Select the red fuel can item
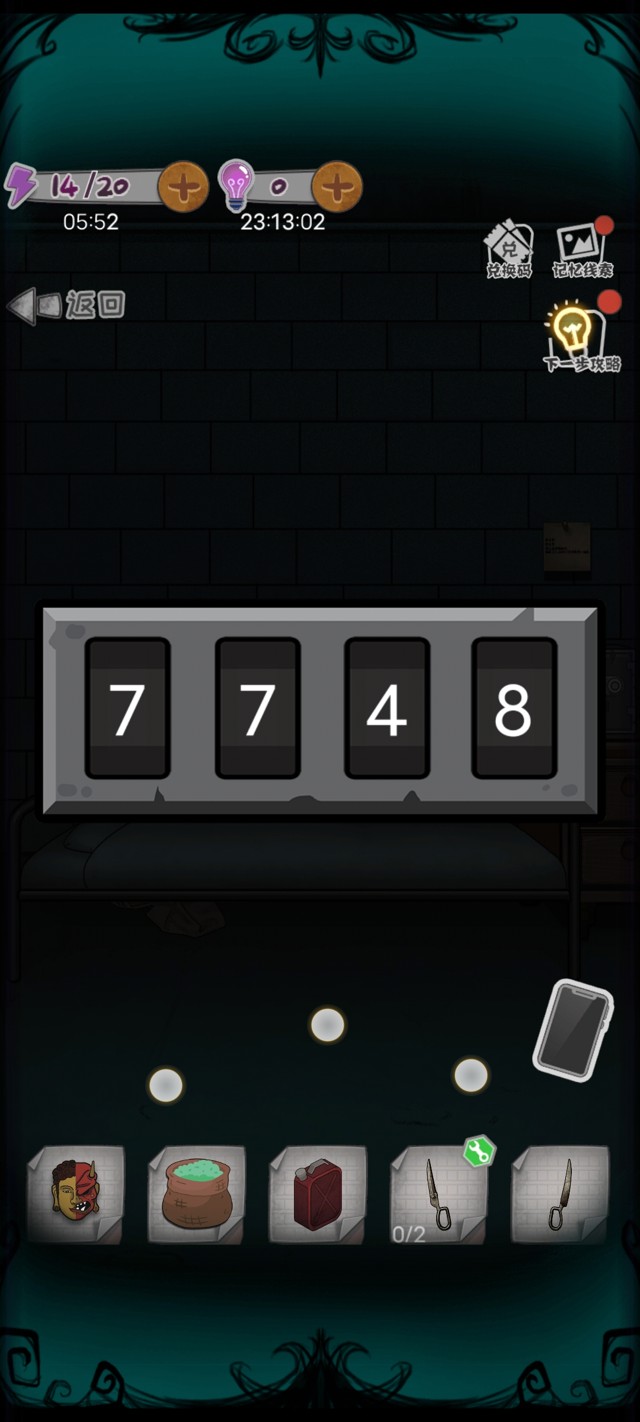 pos(318,1194)
